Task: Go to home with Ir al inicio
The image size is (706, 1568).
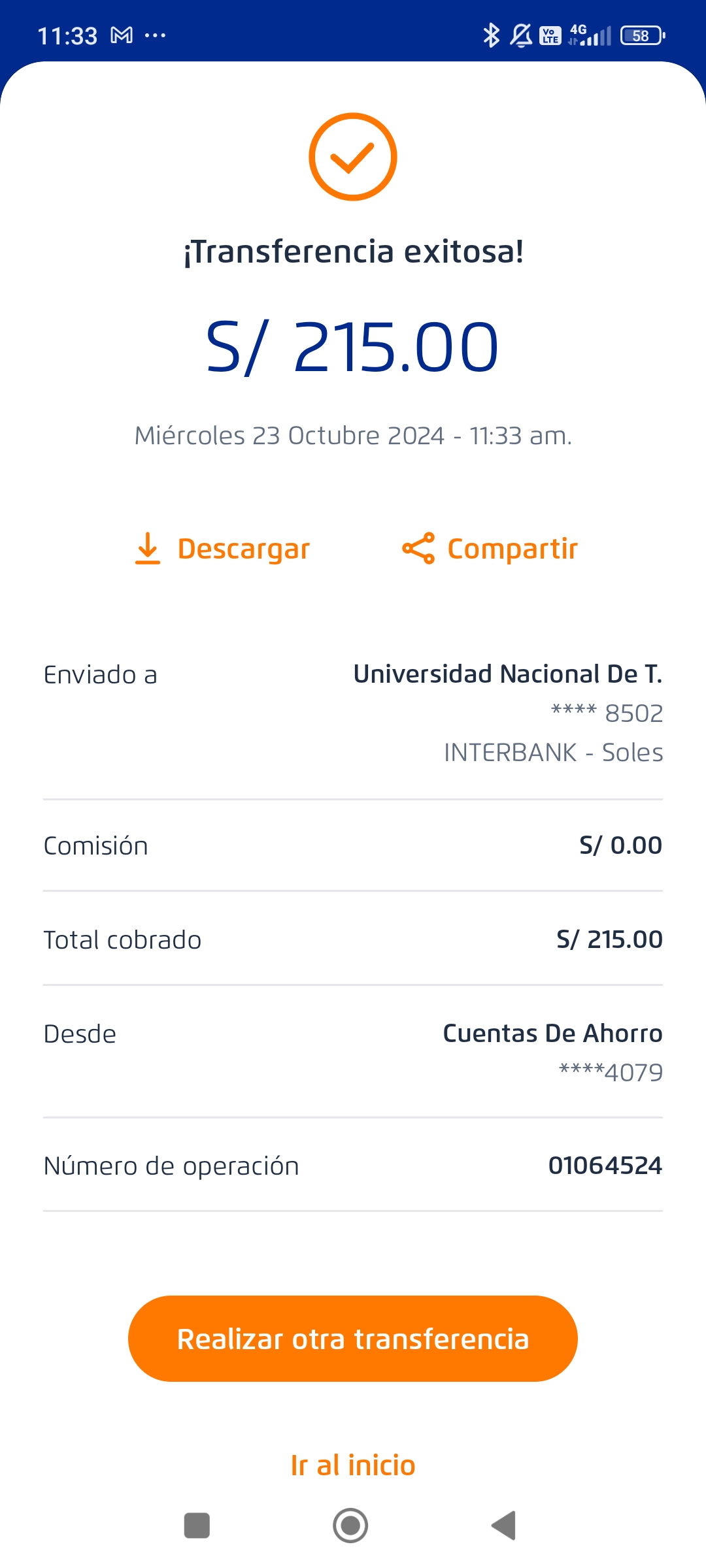Action: click(x=353, y=1465)
